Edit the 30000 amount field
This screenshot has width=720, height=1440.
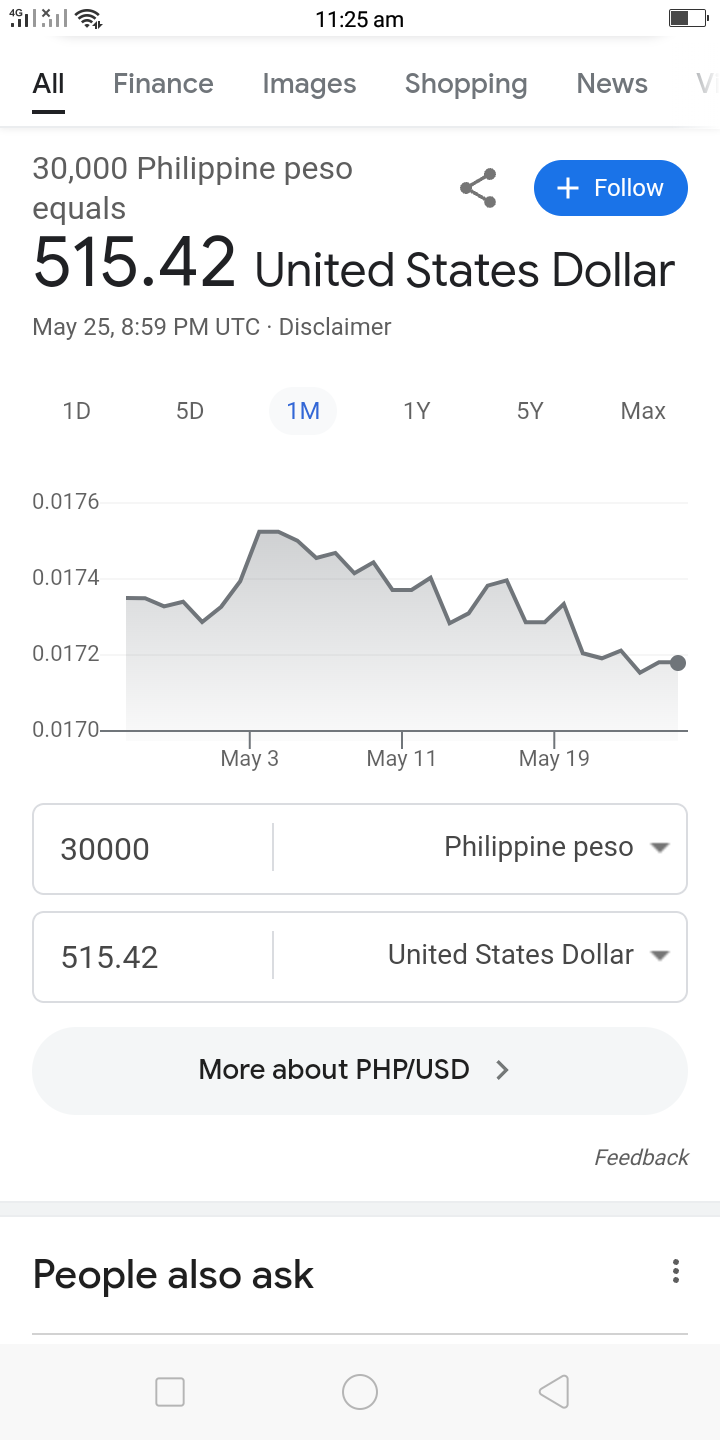[x=153, y=849]
